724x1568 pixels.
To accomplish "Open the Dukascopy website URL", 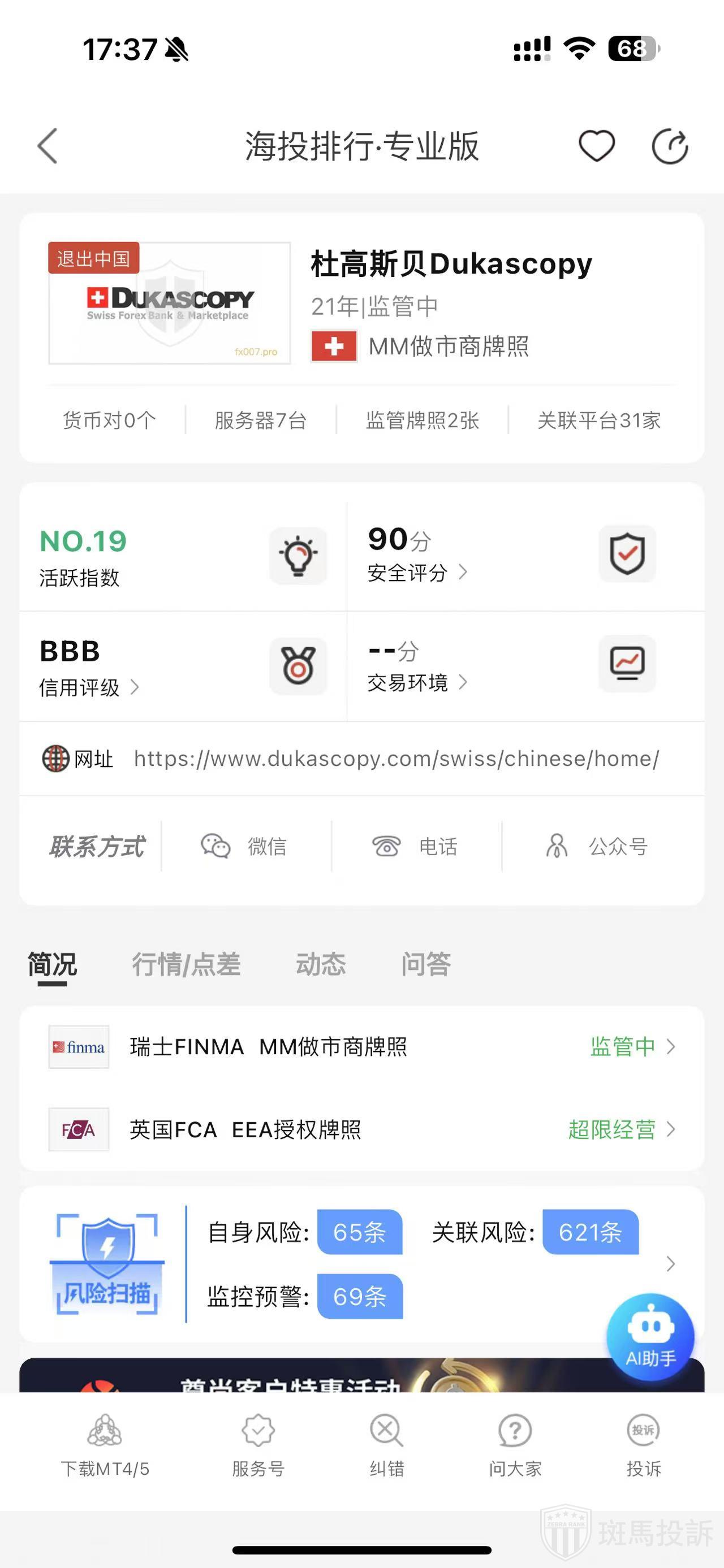I will point(396,759).
